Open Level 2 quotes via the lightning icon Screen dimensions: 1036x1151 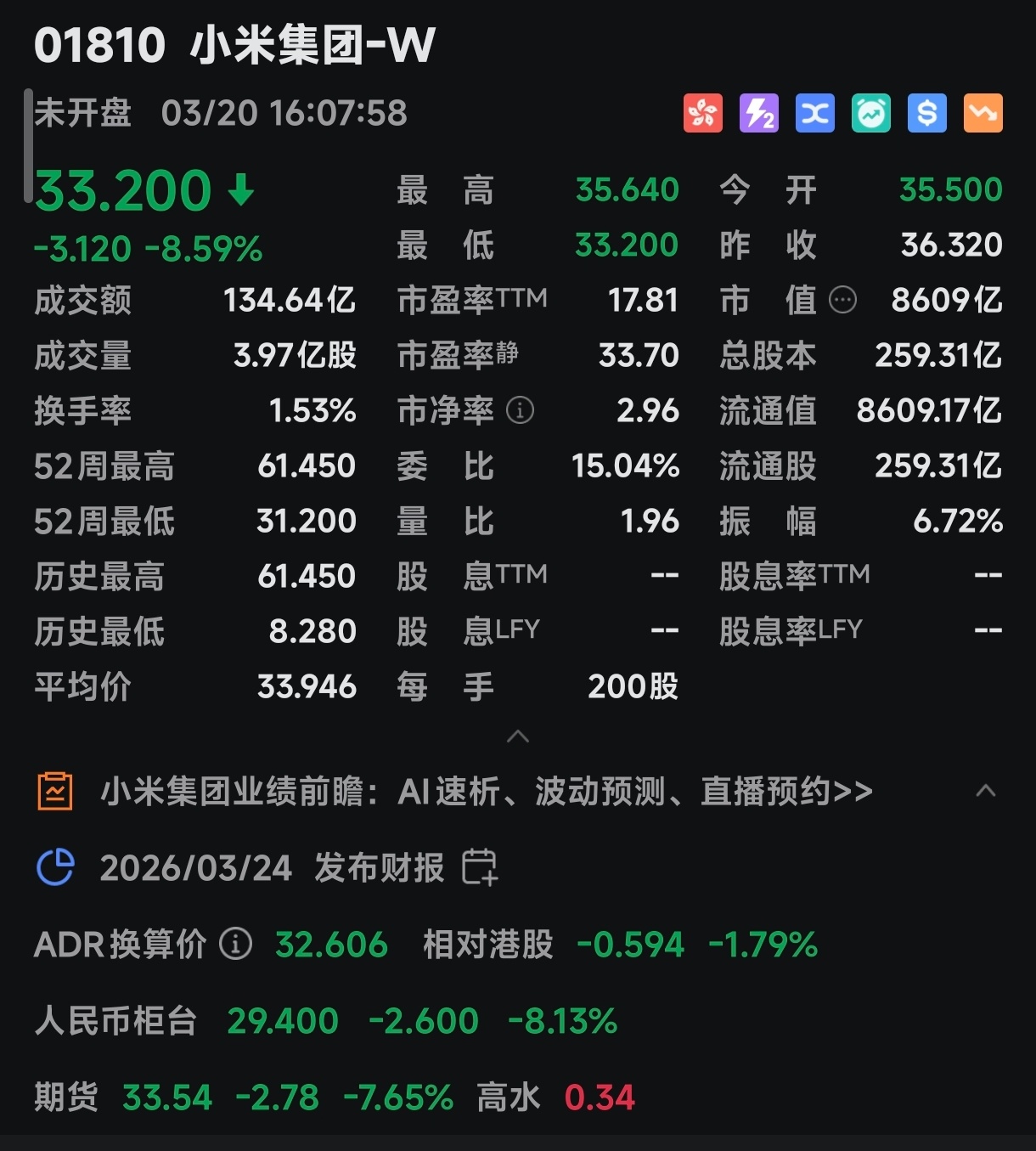[x=758, y=113]
